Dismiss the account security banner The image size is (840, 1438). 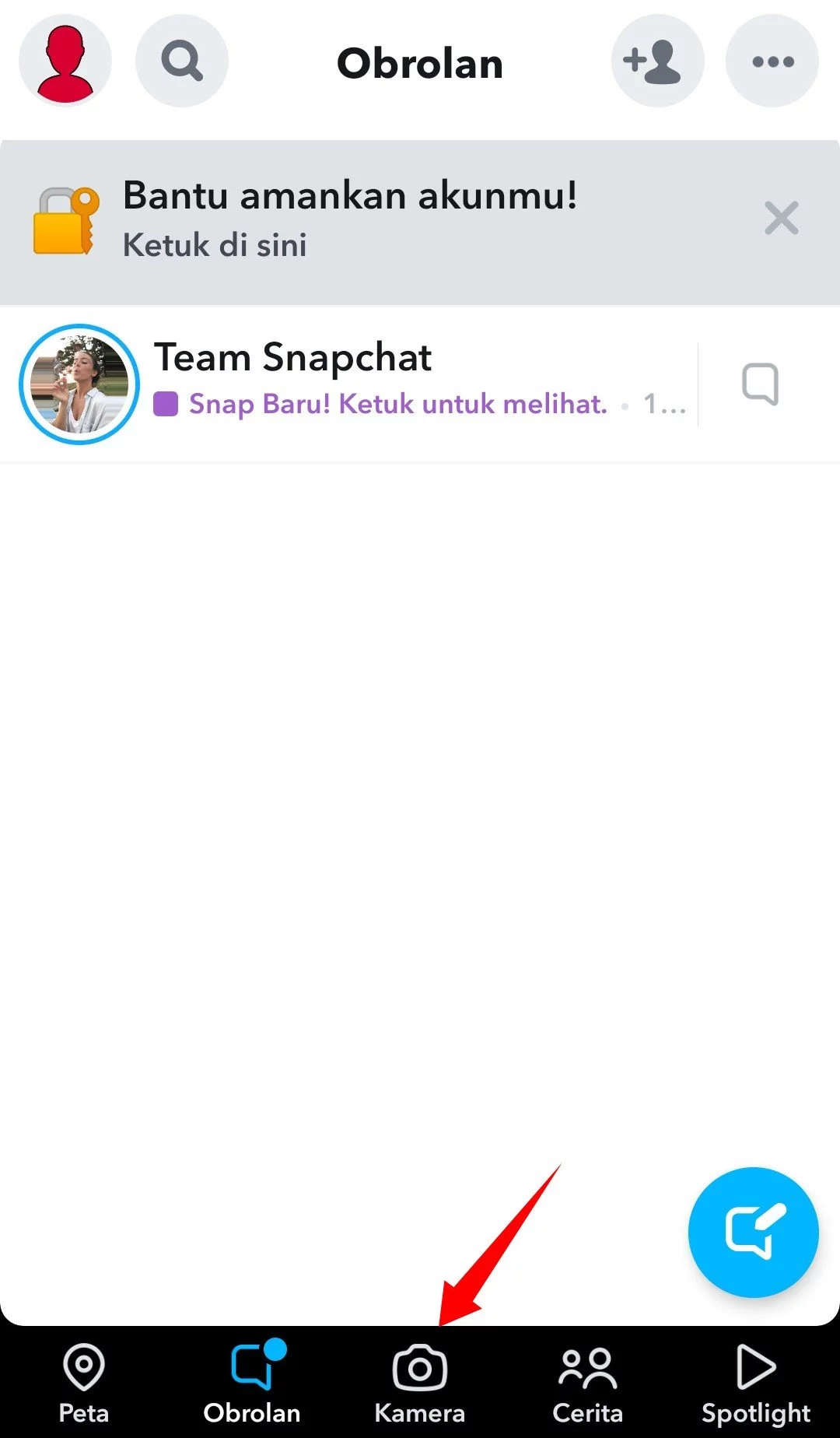coord(781,218)
